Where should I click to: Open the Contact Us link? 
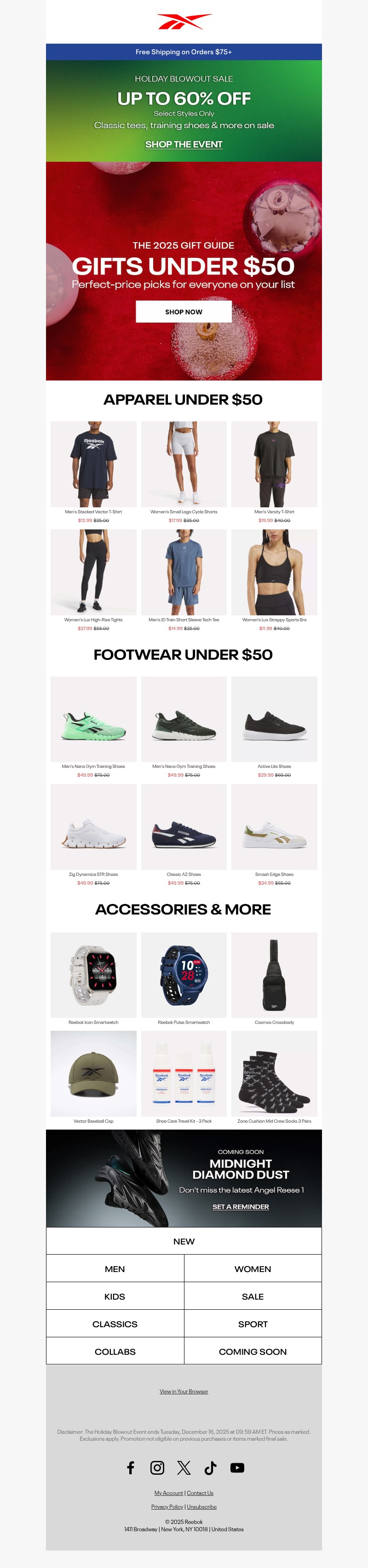click(200, 1493)
